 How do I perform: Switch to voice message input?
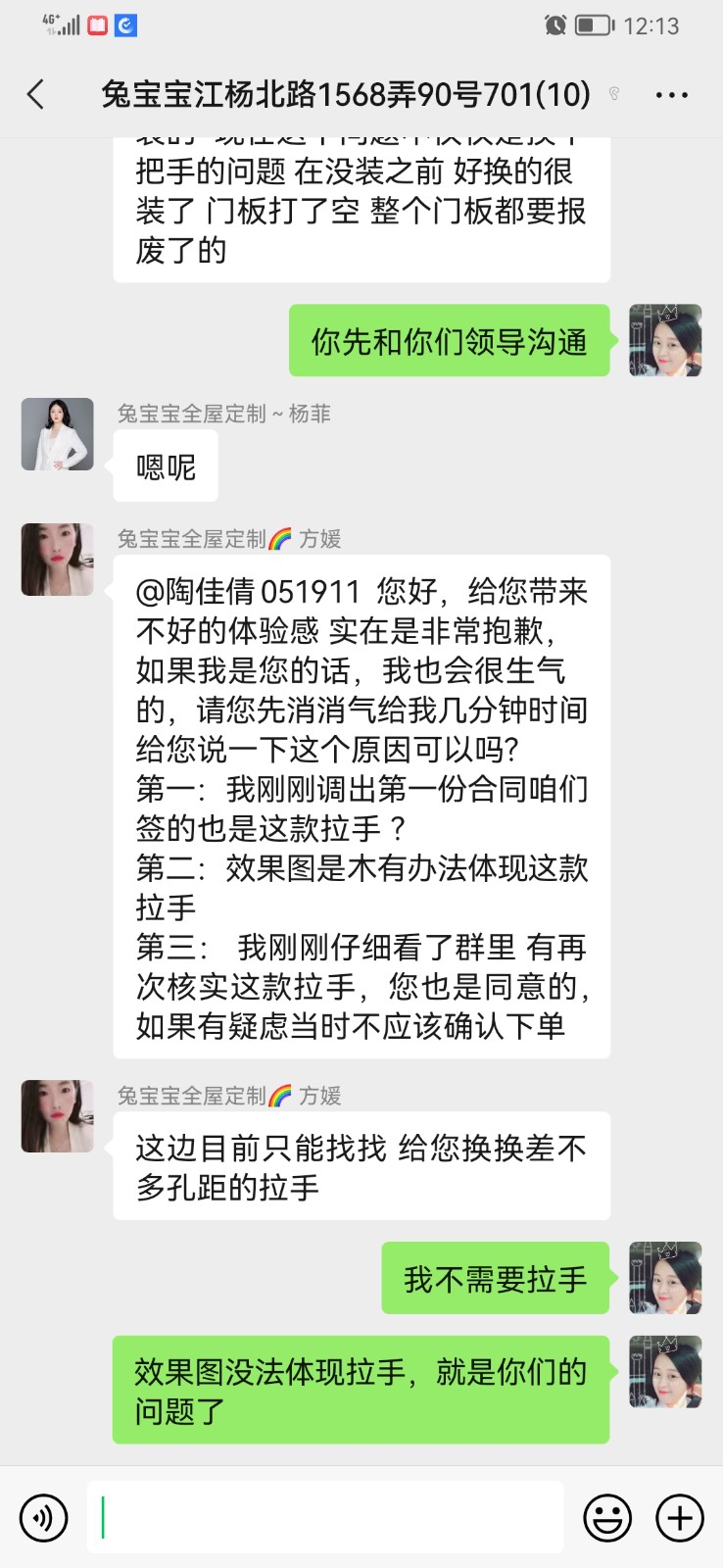click(44, 1518)
